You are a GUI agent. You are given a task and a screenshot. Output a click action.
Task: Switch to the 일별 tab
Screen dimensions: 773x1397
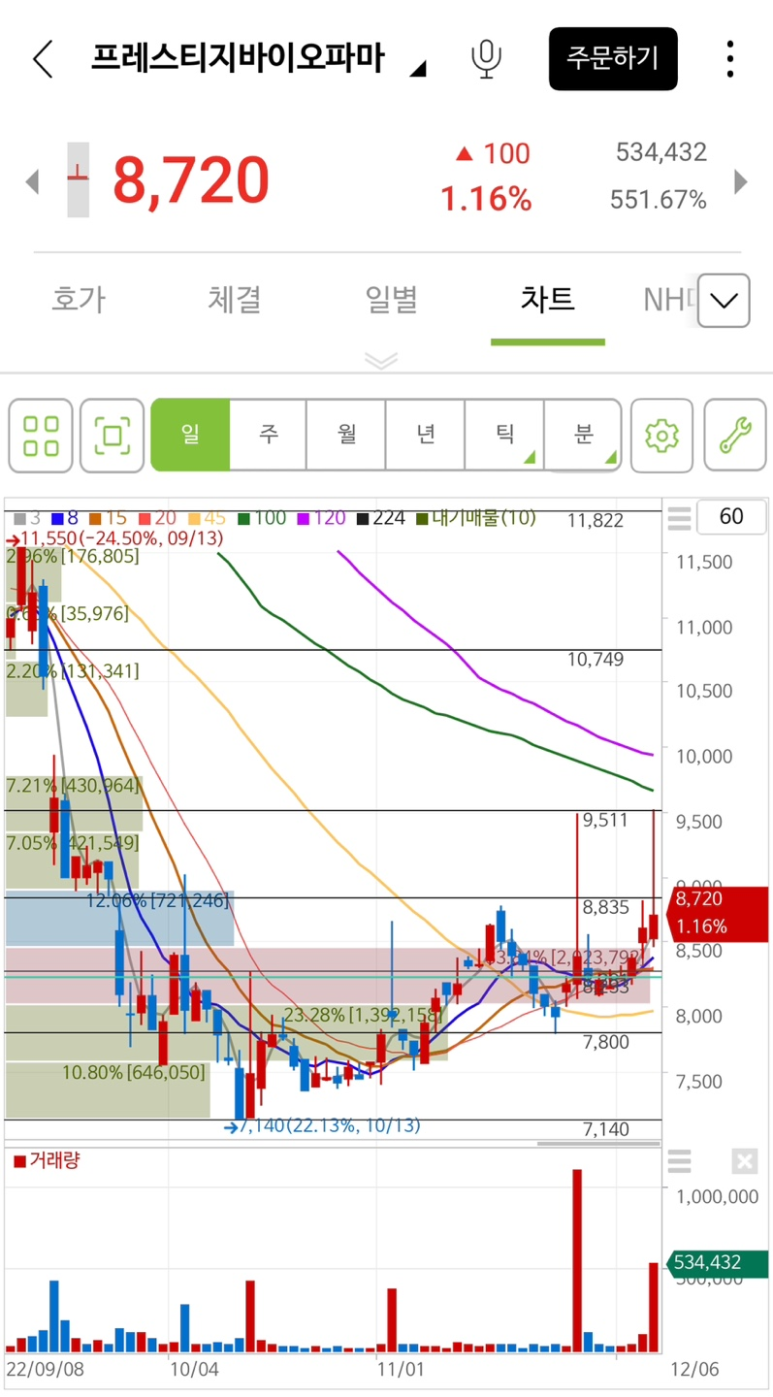coord(391,299)
